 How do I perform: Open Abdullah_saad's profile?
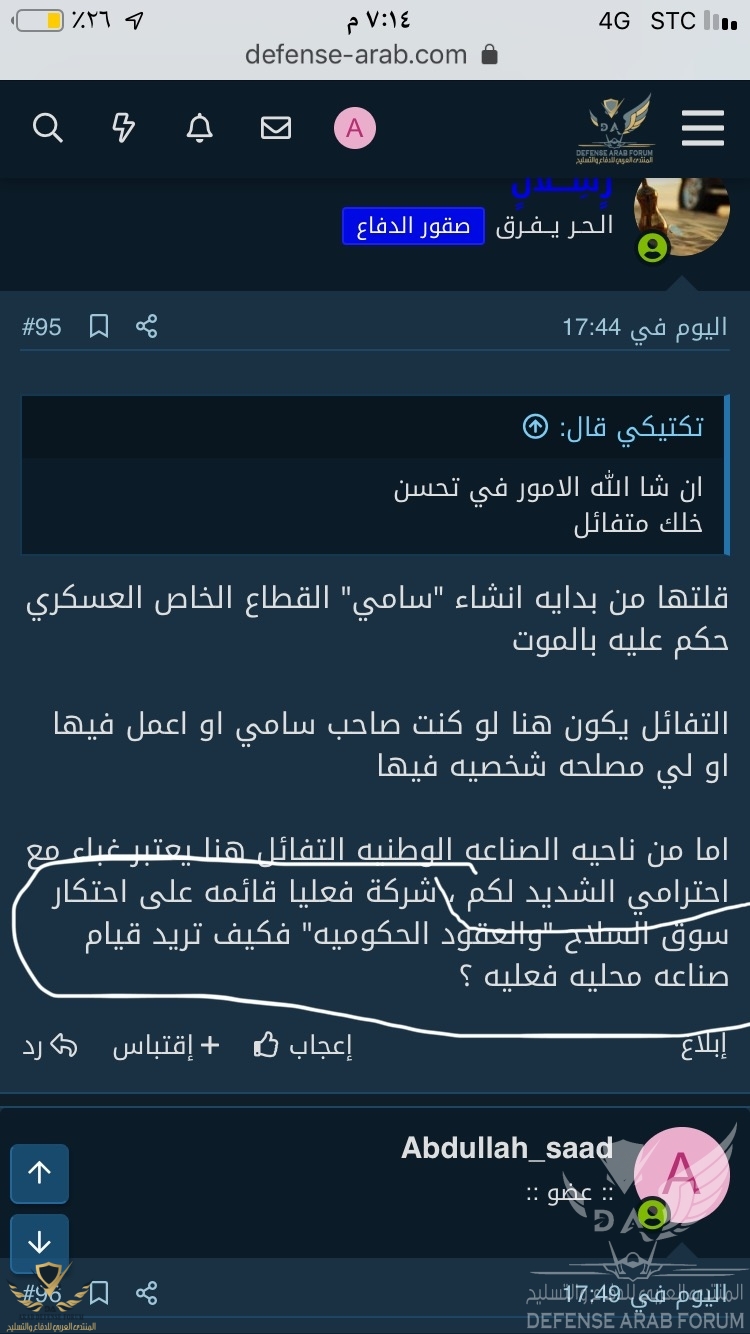pos(507,1147)
